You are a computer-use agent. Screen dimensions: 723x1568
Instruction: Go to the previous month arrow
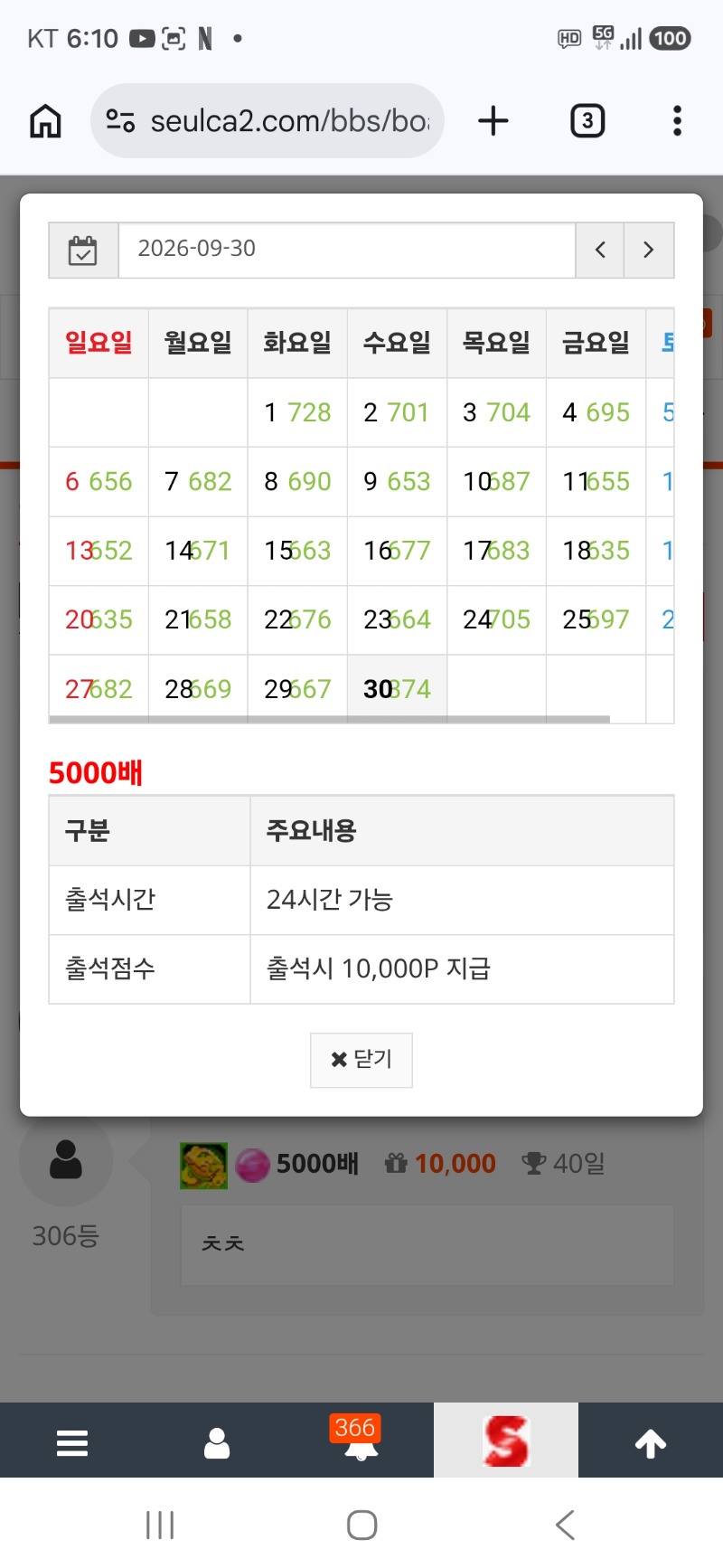click(x=600, y=250)
